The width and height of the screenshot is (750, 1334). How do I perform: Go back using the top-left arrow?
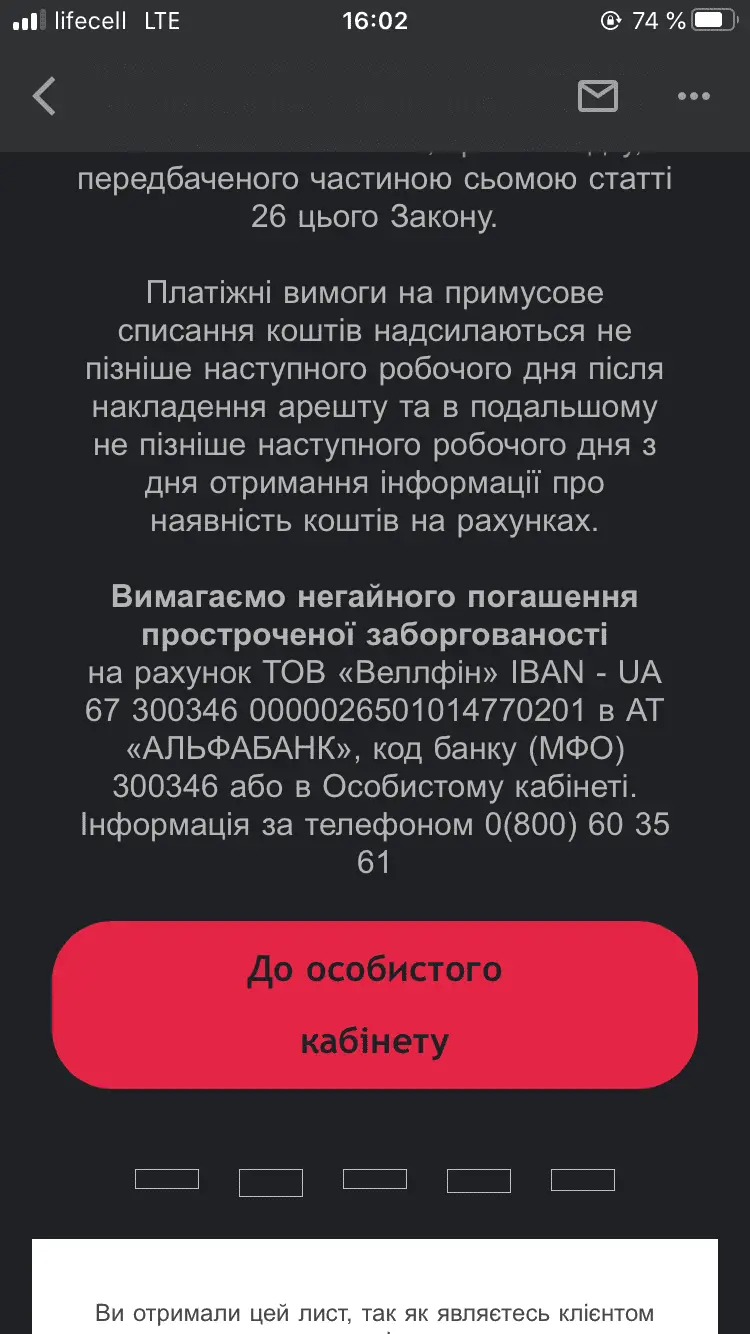click(44, 97)
